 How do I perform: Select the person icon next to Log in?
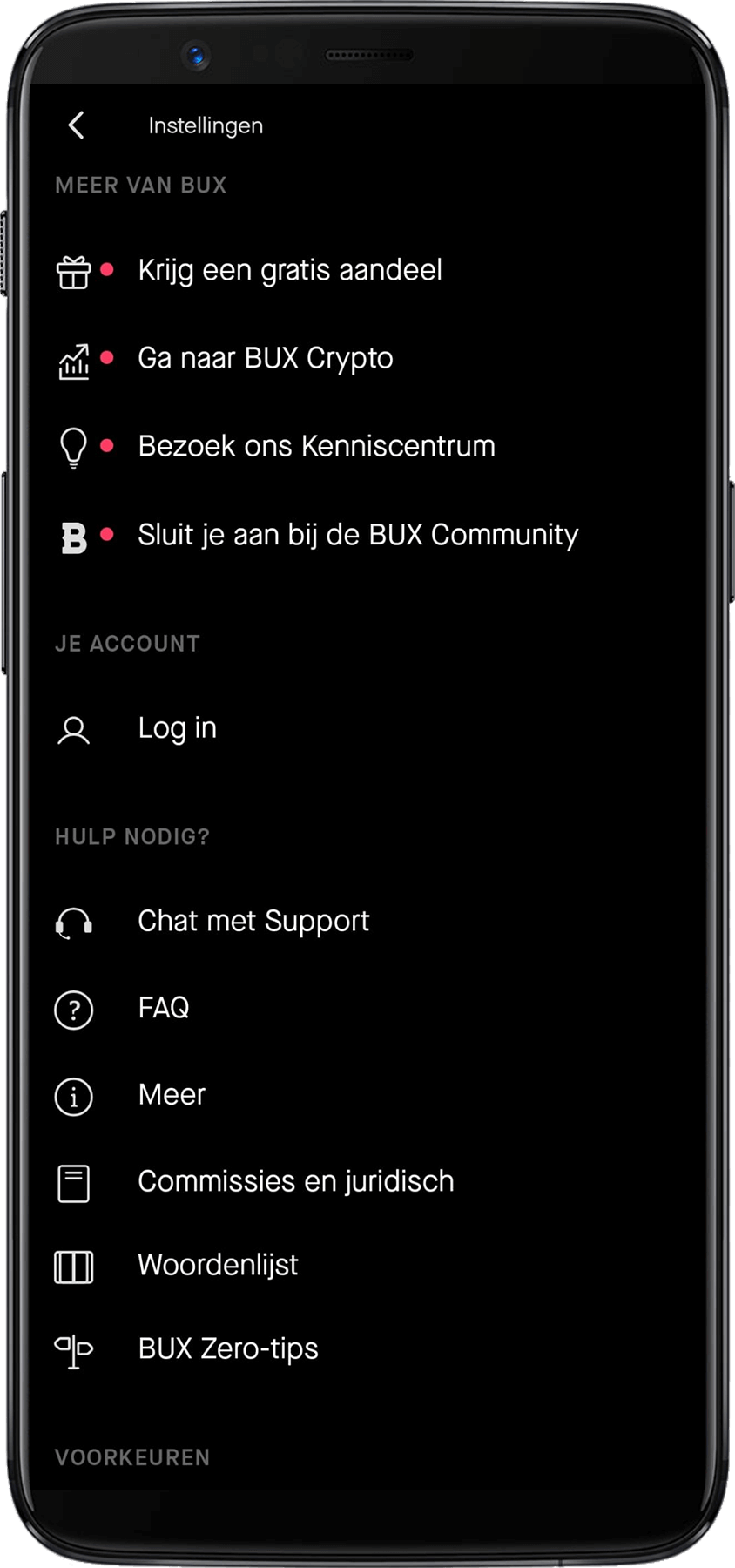coord(74,730)
